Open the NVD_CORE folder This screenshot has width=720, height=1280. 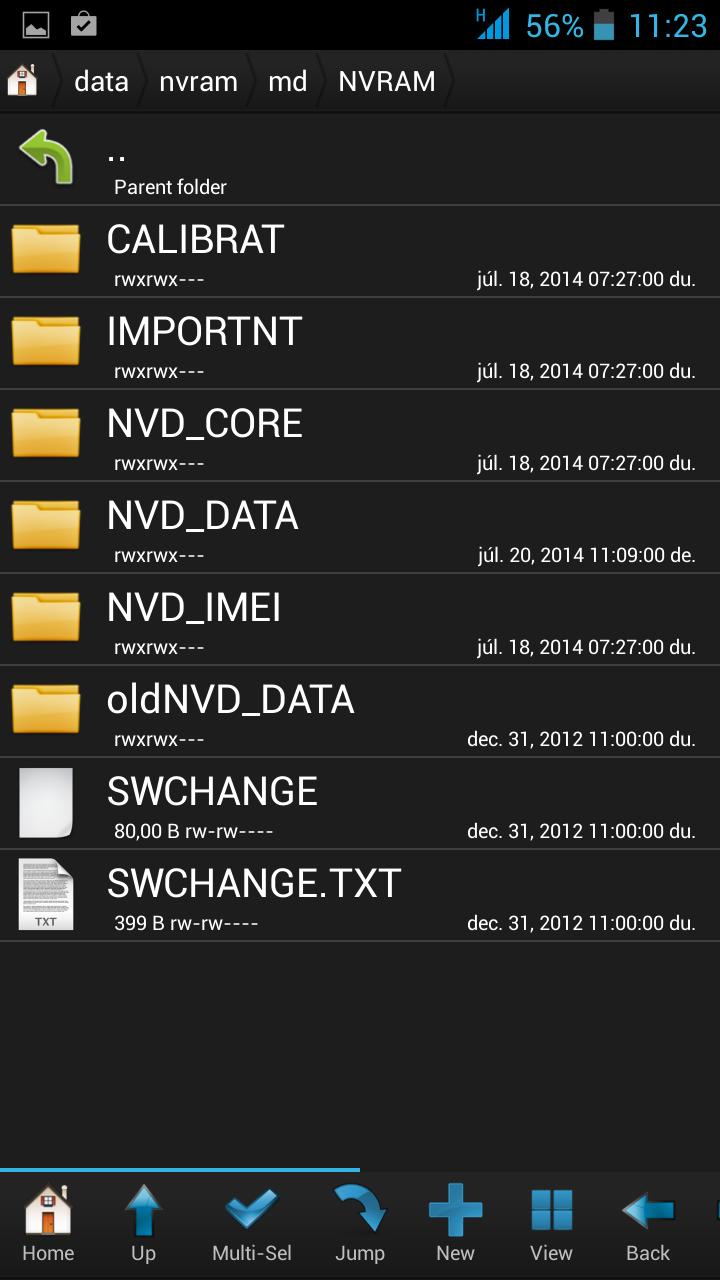pyautogui.click(x=360, y=436)
